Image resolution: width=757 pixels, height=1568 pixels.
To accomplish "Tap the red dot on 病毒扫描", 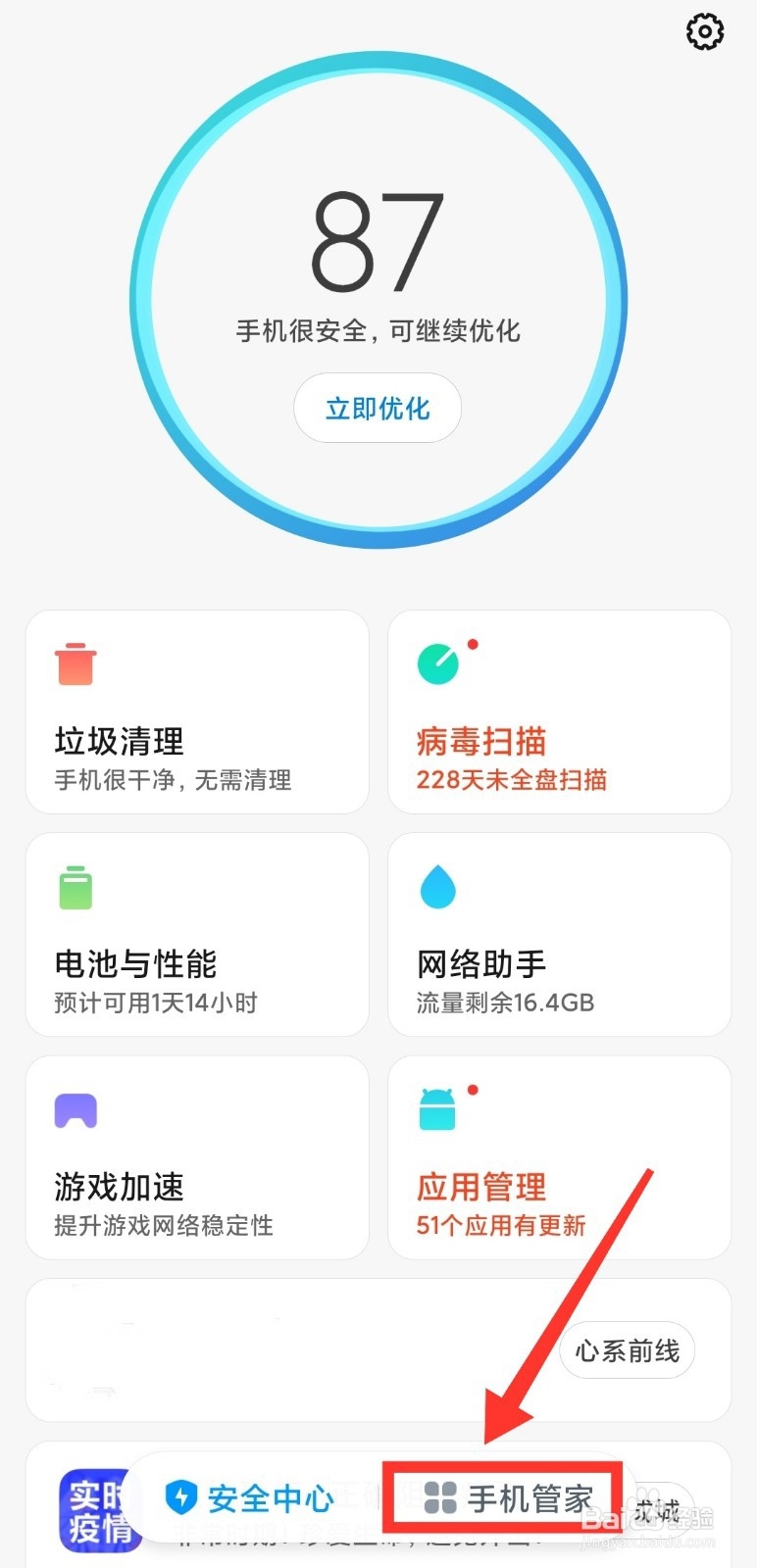I will (472, 644).
